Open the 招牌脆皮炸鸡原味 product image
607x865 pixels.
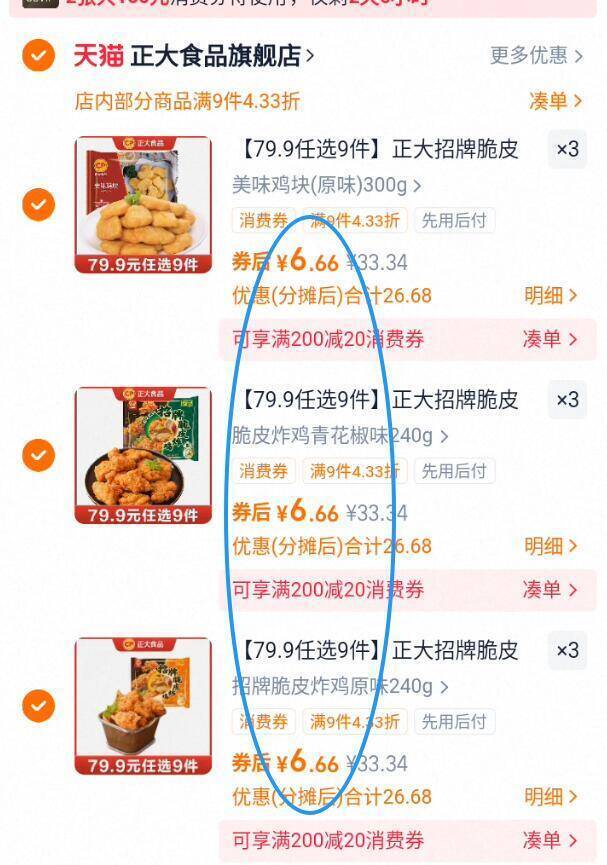tap(143, 706)
